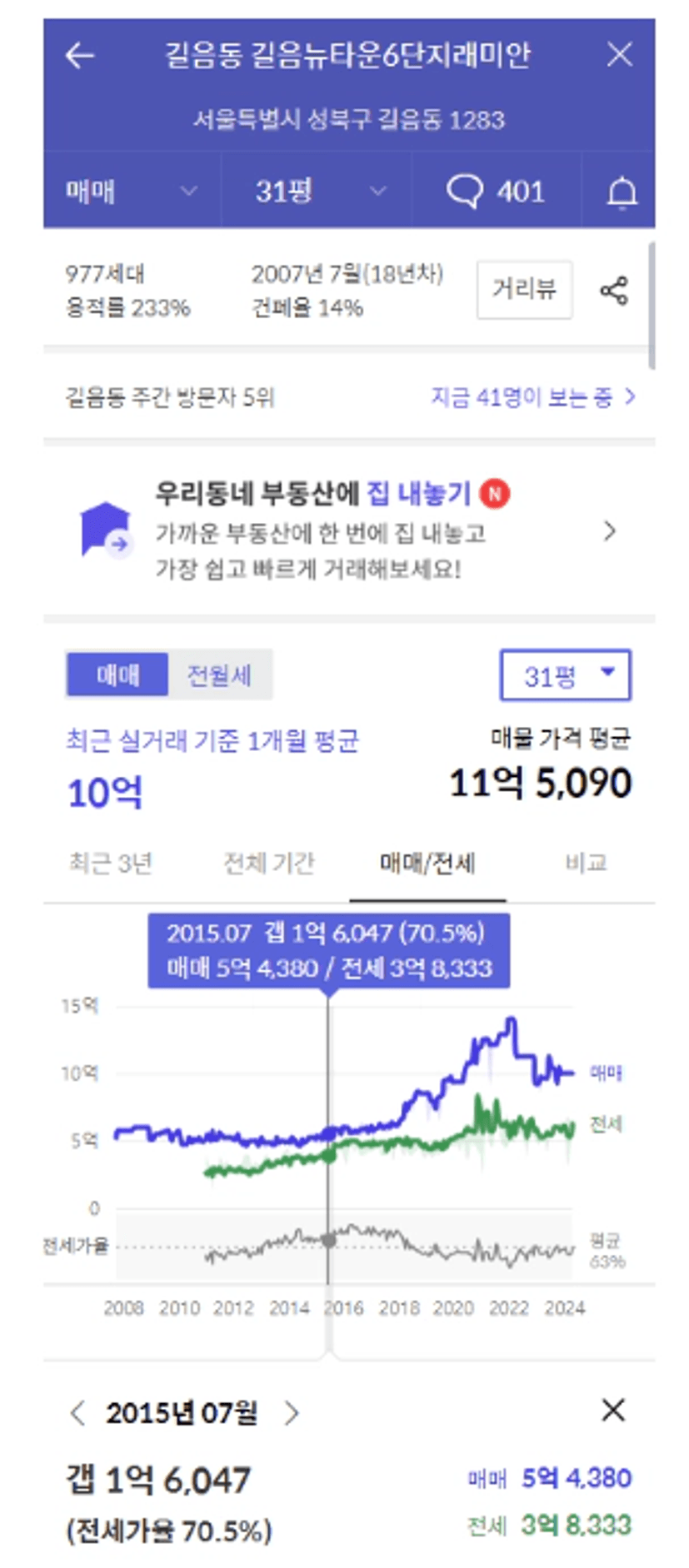Select the 매매 segment above the average price
This screenshot has height=1568, width=689.
point(117,674)
